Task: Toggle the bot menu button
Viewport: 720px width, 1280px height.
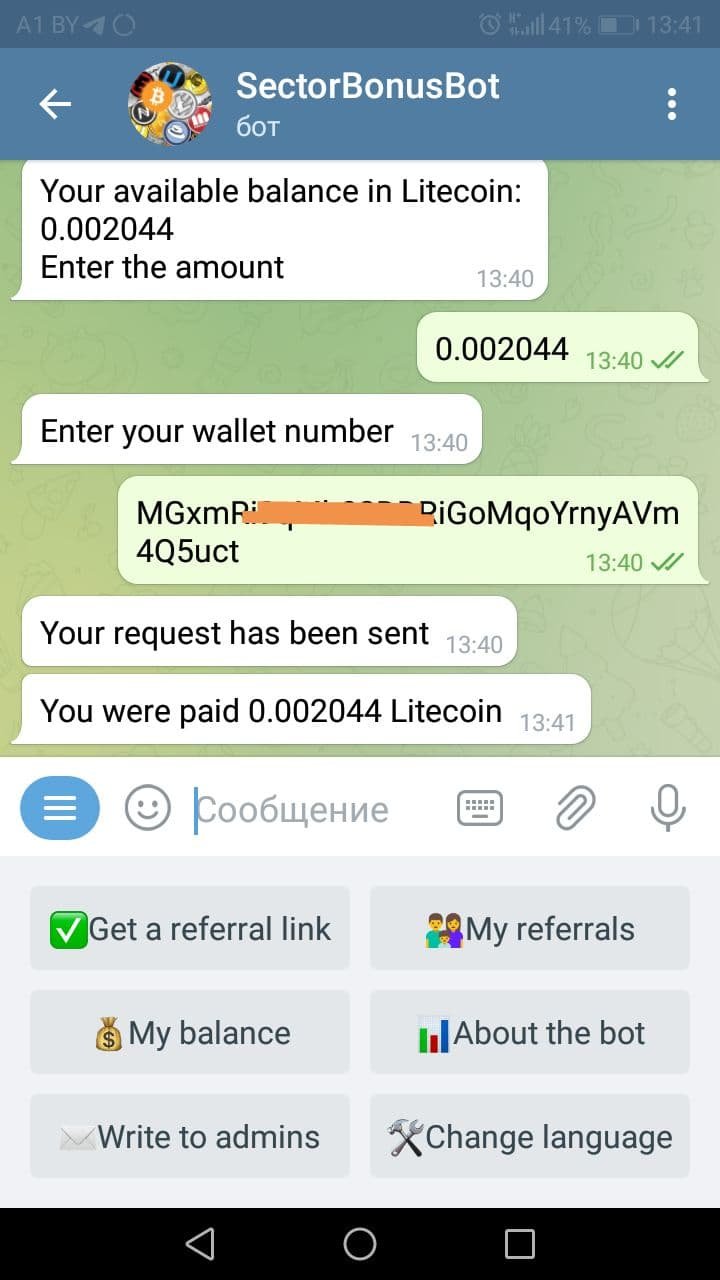Action: 60,808
